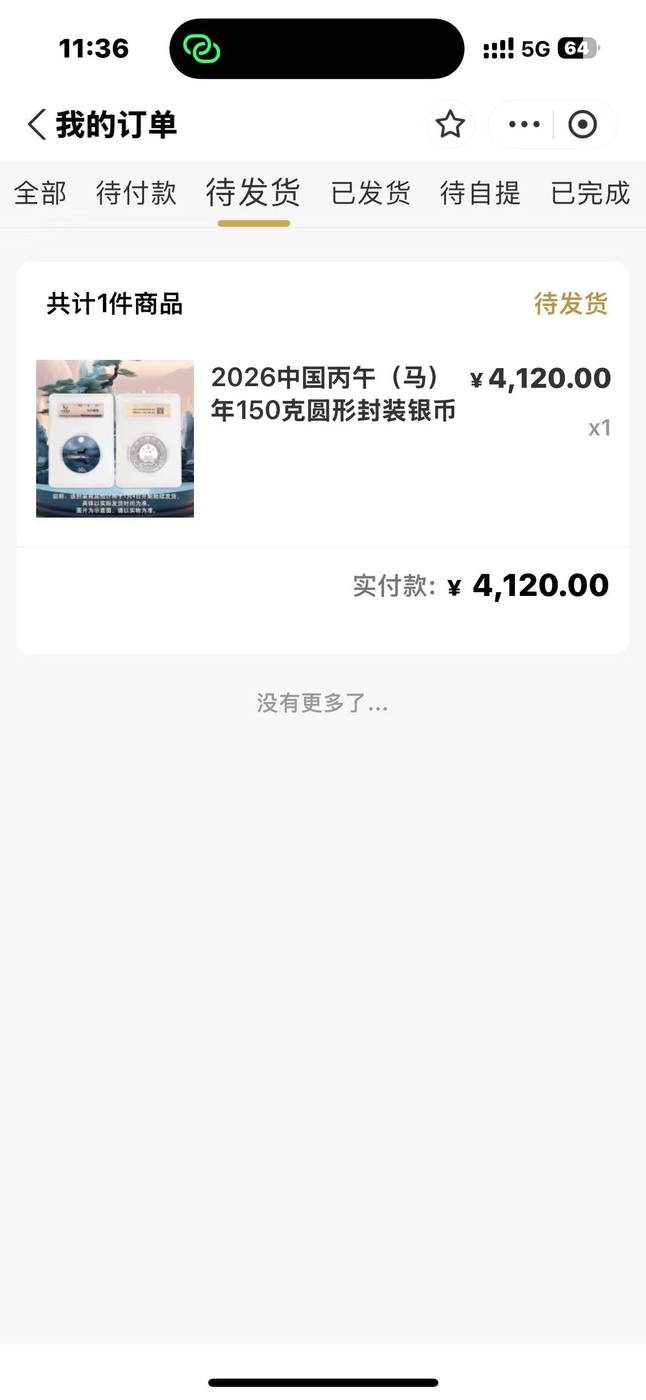Go back from 我的订单 page
The image size is (646, 1400).
click(36, 125)
